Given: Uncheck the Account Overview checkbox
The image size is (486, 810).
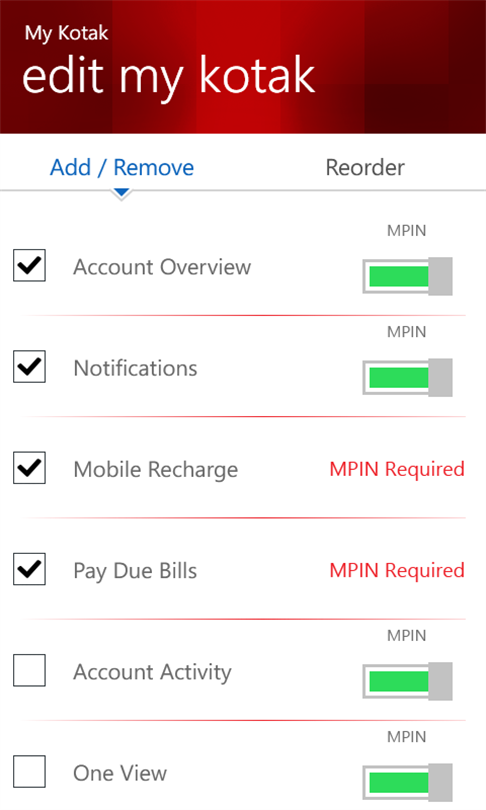Looking at the screenshot, I should click(29, 266).
